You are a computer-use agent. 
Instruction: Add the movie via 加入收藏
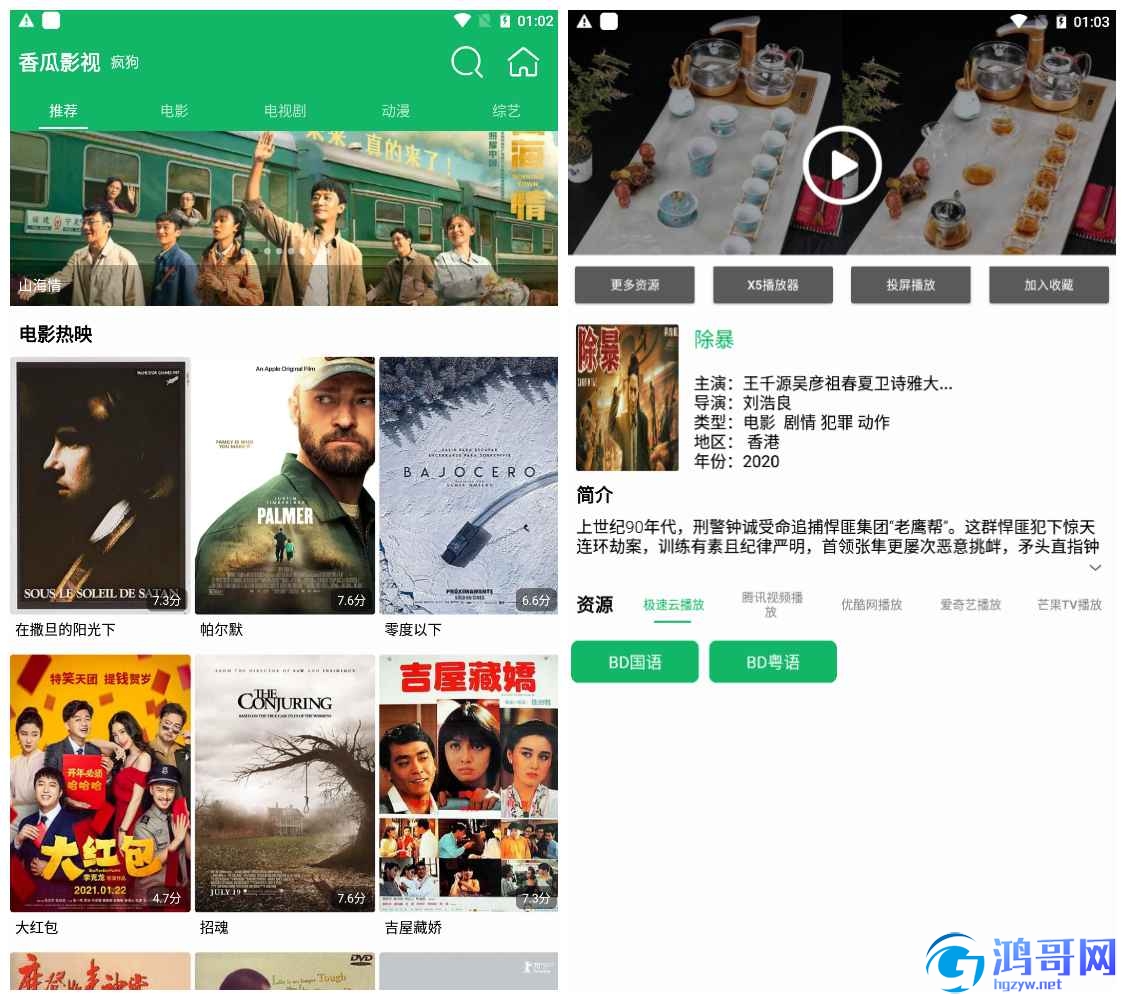(1048, 285)
